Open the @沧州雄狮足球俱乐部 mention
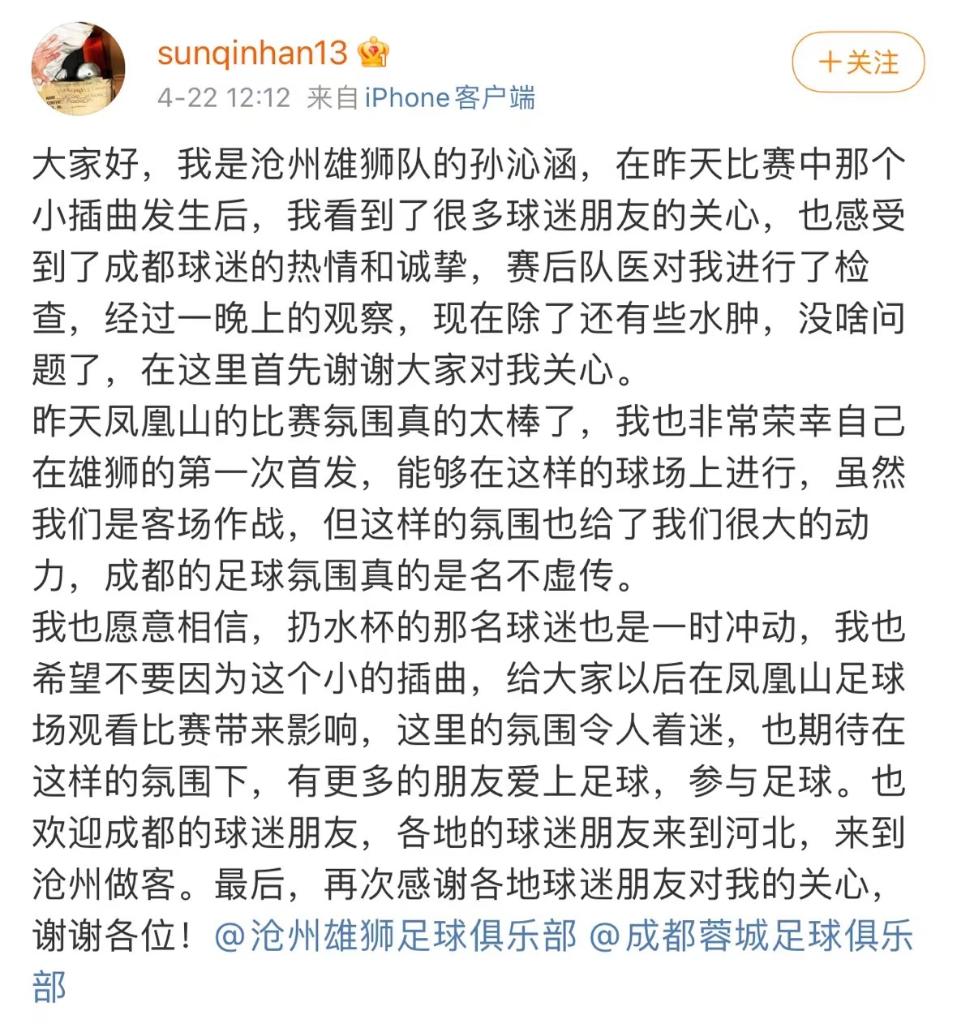This screenshot has width=957, height=1024. [395, 936]
